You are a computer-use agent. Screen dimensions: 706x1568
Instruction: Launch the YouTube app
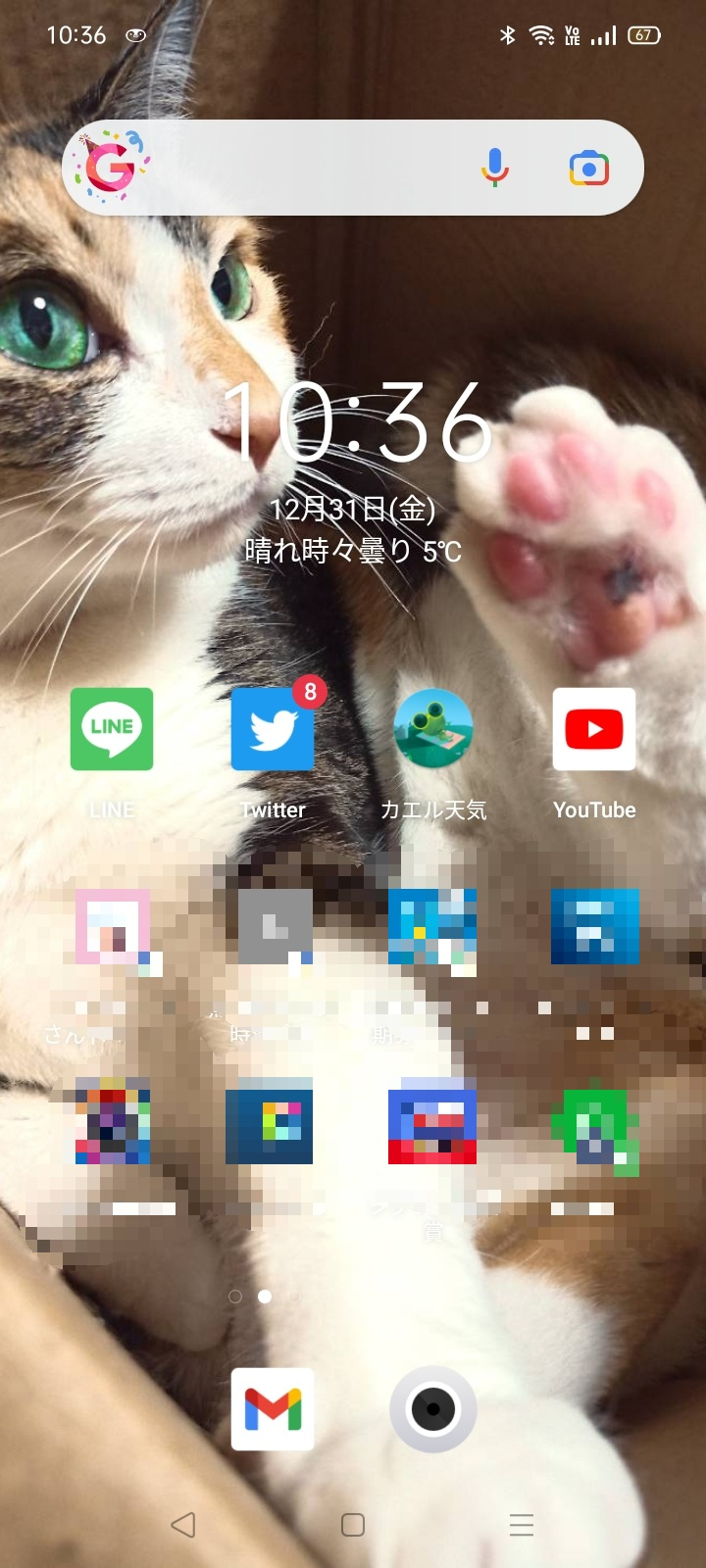click(593, 729)
